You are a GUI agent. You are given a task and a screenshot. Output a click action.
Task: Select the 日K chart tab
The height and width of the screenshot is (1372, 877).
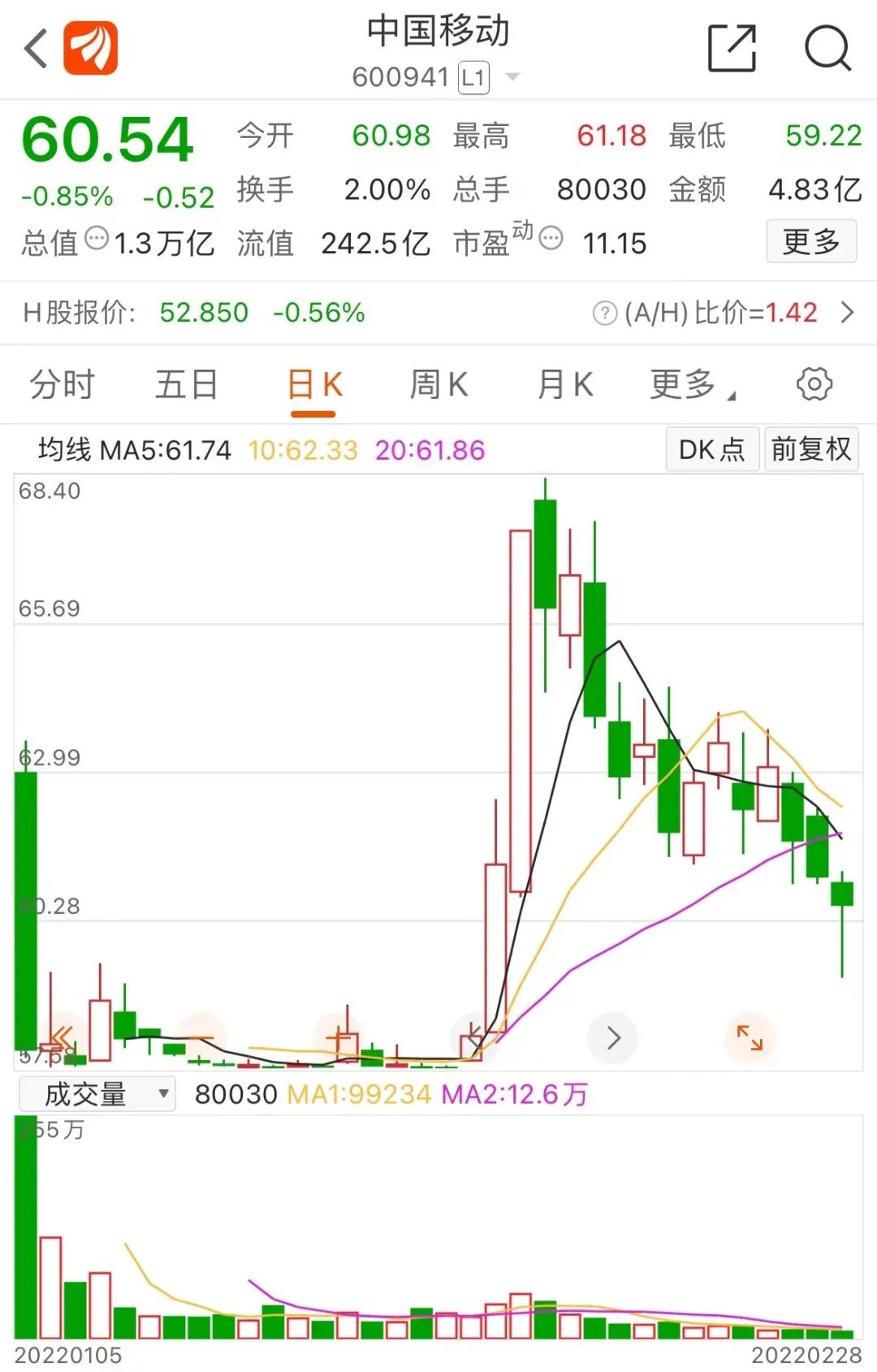313,385
